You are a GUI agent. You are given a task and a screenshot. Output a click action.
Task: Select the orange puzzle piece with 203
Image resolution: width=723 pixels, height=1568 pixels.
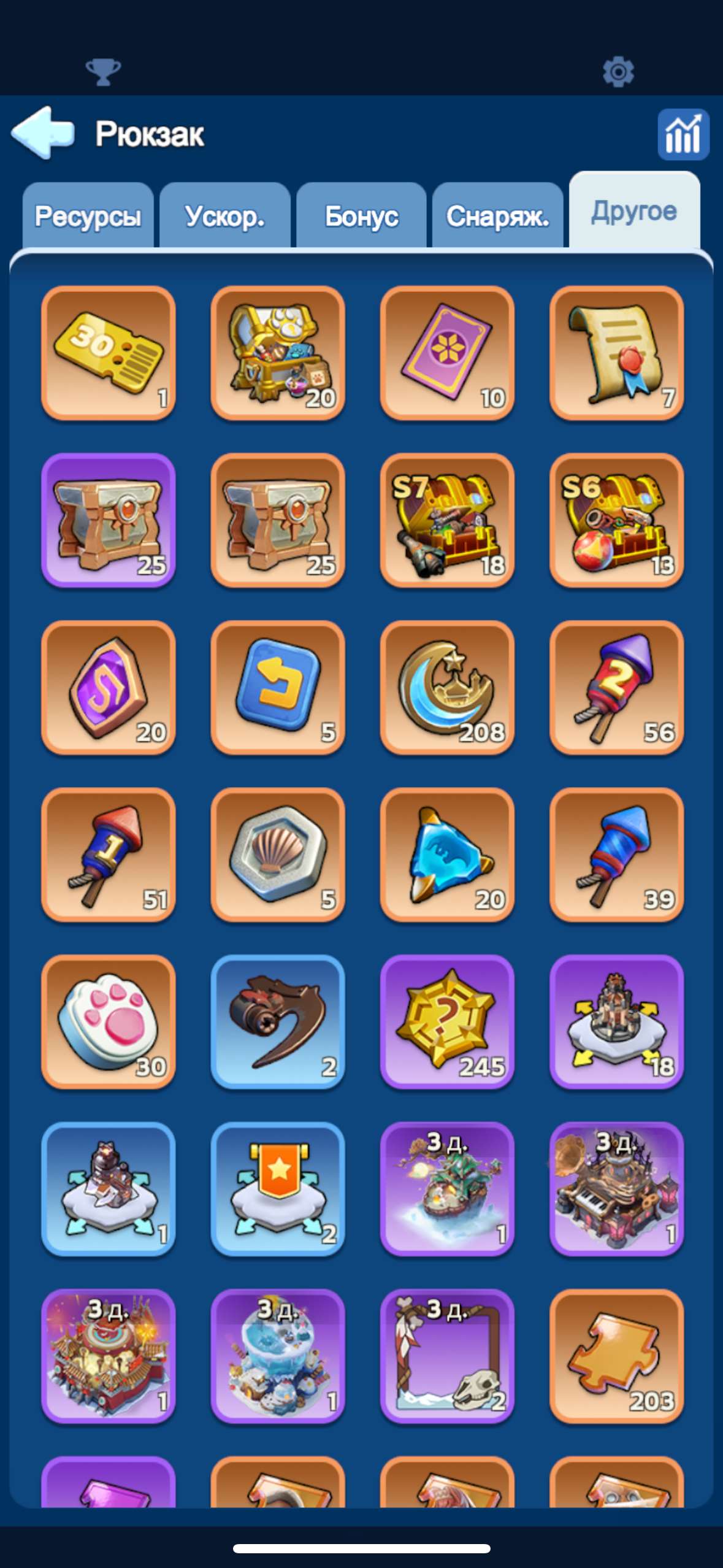click(616, 1356)
